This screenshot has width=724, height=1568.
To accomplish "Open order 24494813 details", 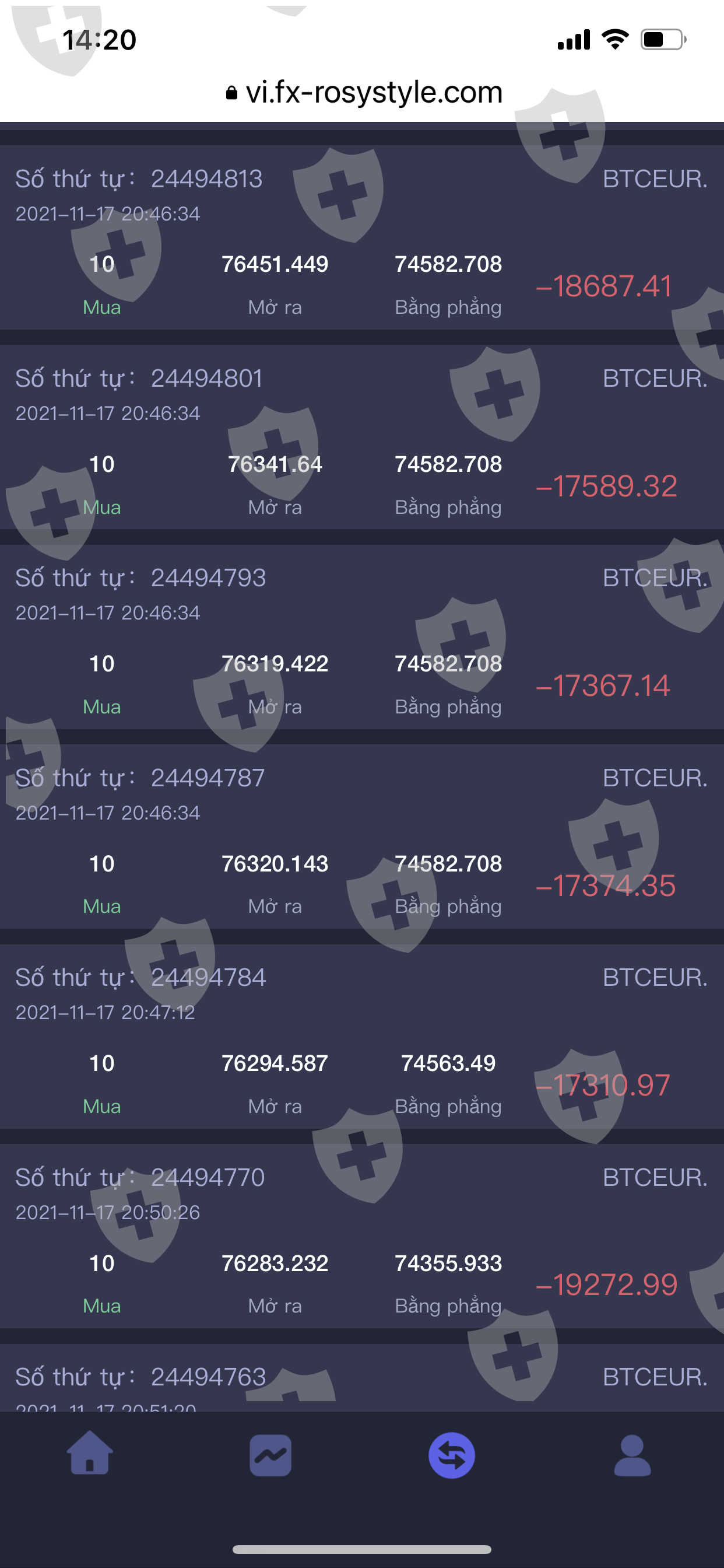I will pyautogui.click(x=362, y=237).
